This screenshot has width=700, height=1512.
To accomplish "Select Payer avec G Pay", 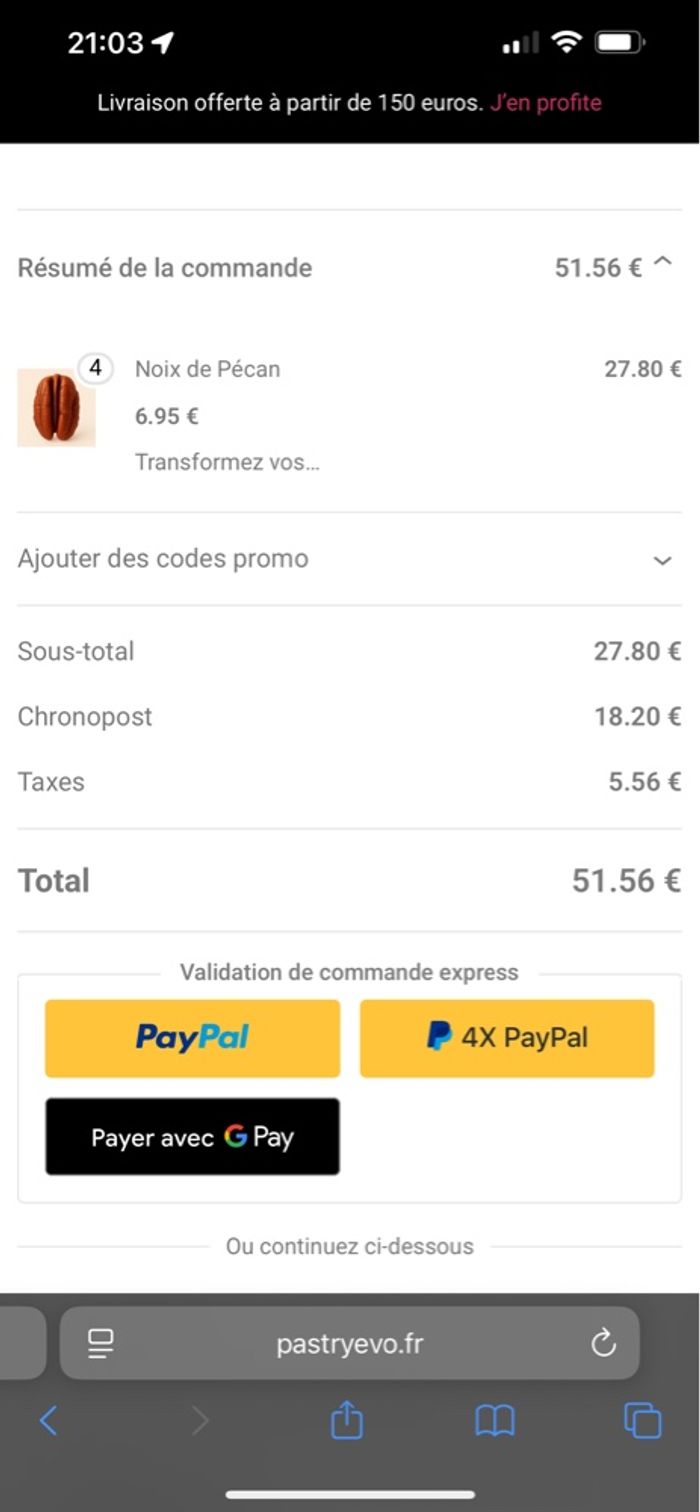I will (x=192, y=1137).
